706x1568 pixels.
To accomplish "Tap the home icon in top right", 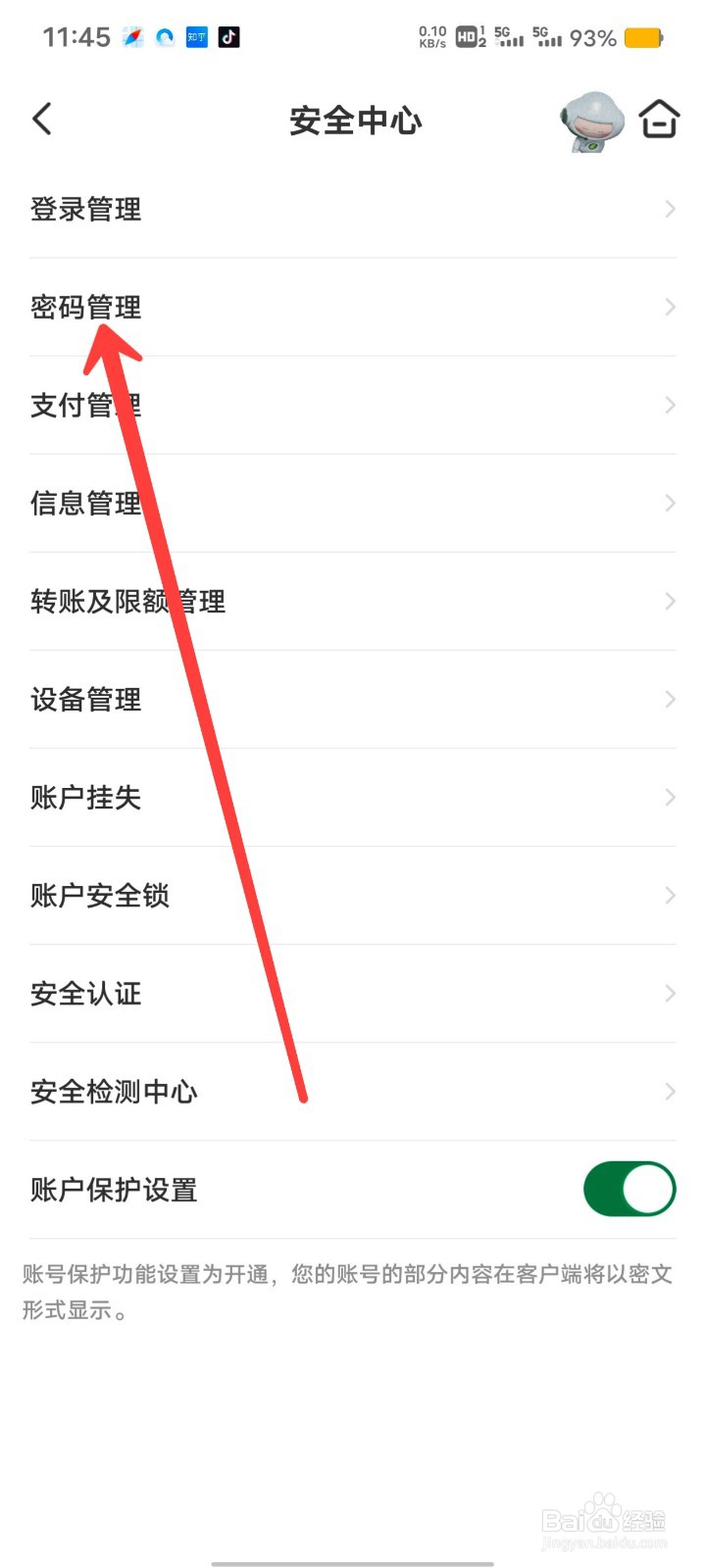I will tap(659, 118).
